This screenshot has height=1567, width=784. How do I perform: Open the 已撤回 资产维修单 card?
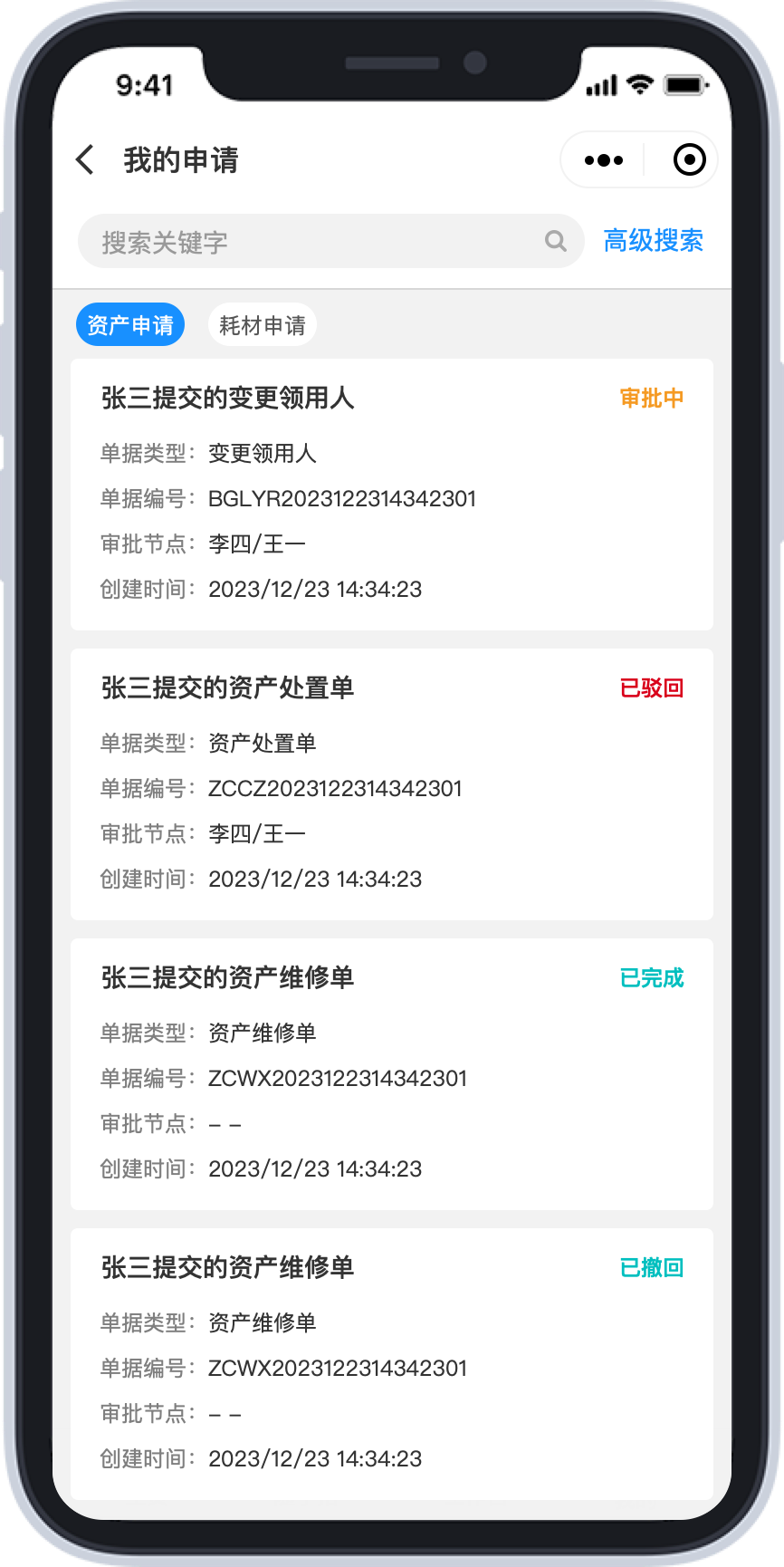point(392,1364)
